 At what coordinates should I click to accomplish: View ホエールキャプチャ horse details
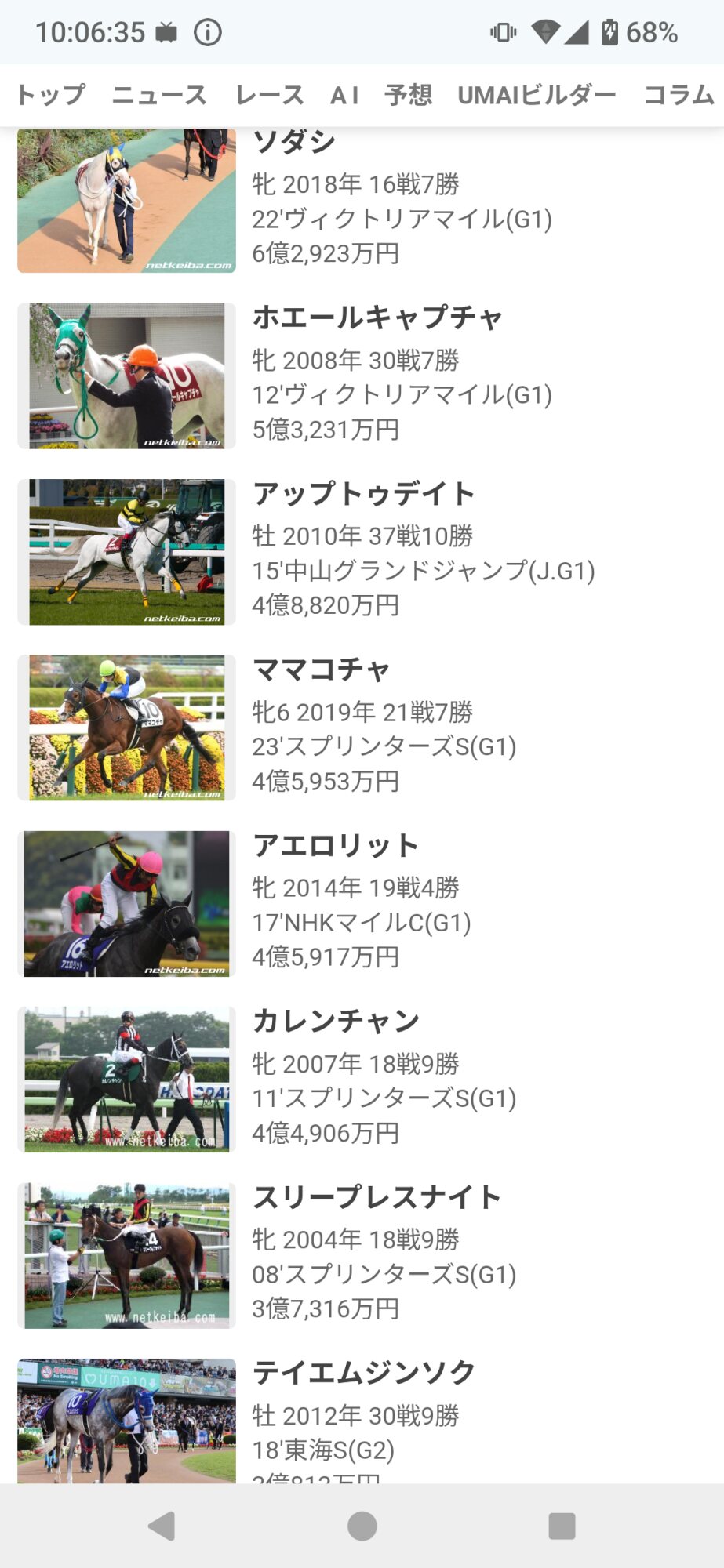tap(362, 376)
